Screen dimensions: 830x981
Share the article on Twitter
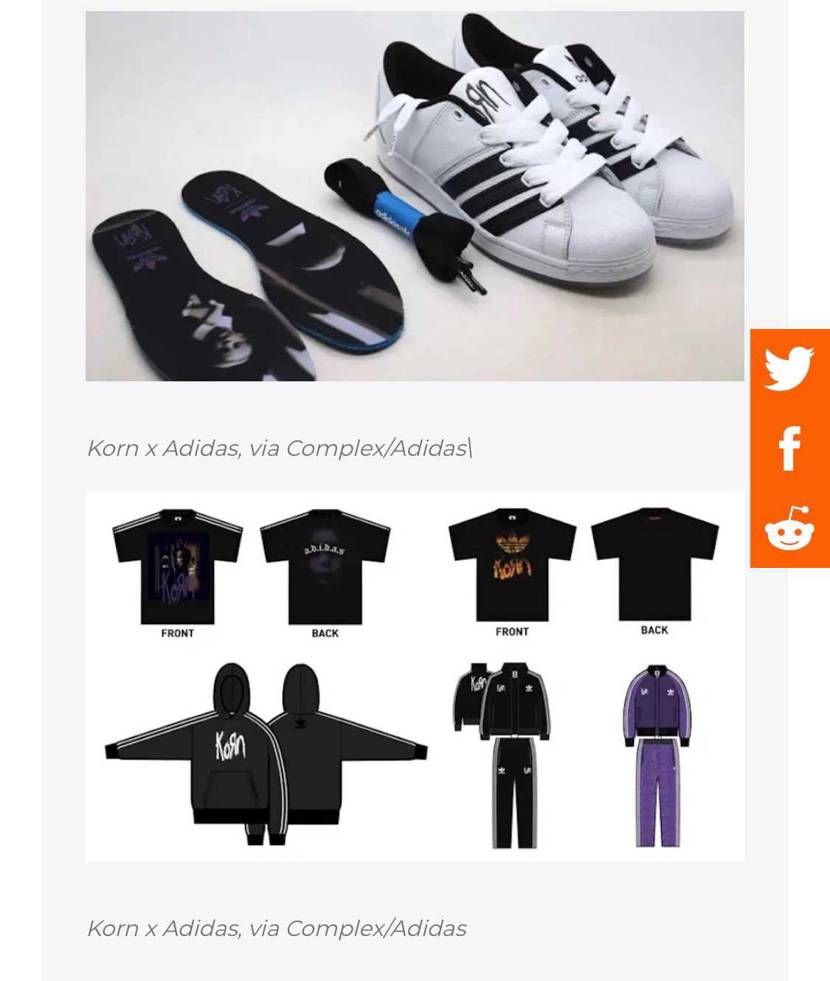click(789, 368)
